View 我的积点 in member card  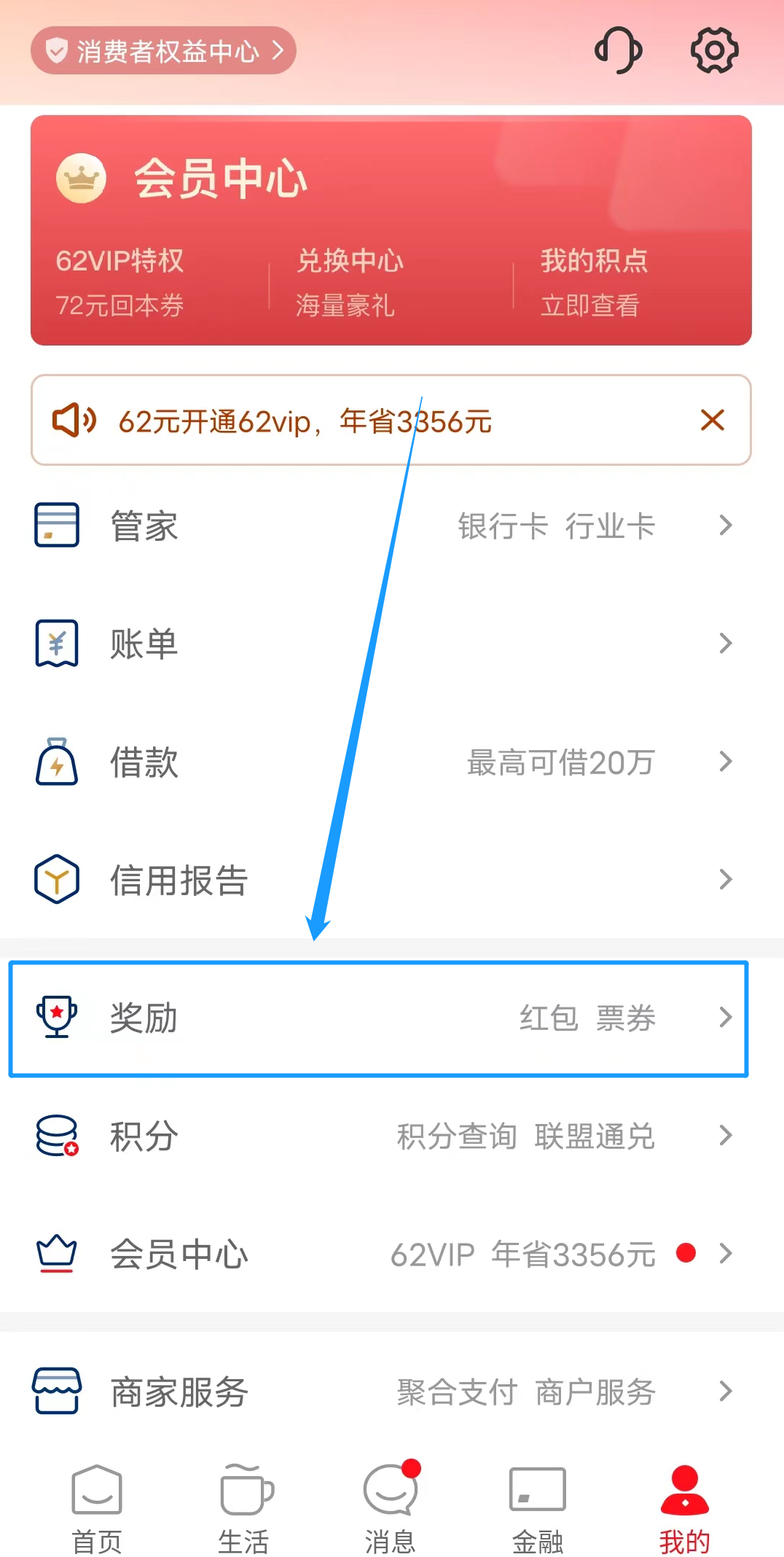point(594,282)
